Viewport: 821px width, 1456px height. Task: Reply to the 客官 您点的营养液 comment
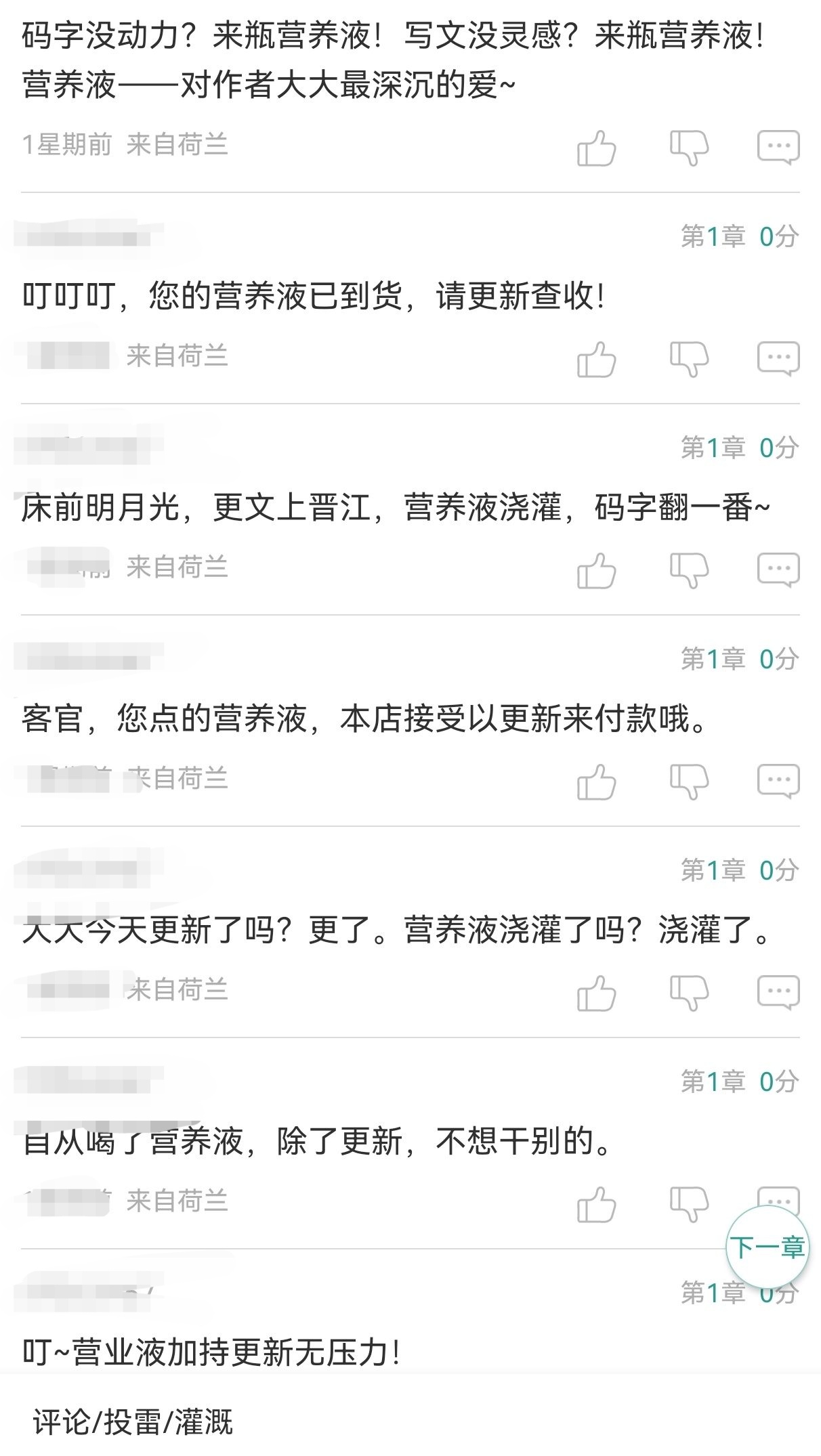point(778,781)
